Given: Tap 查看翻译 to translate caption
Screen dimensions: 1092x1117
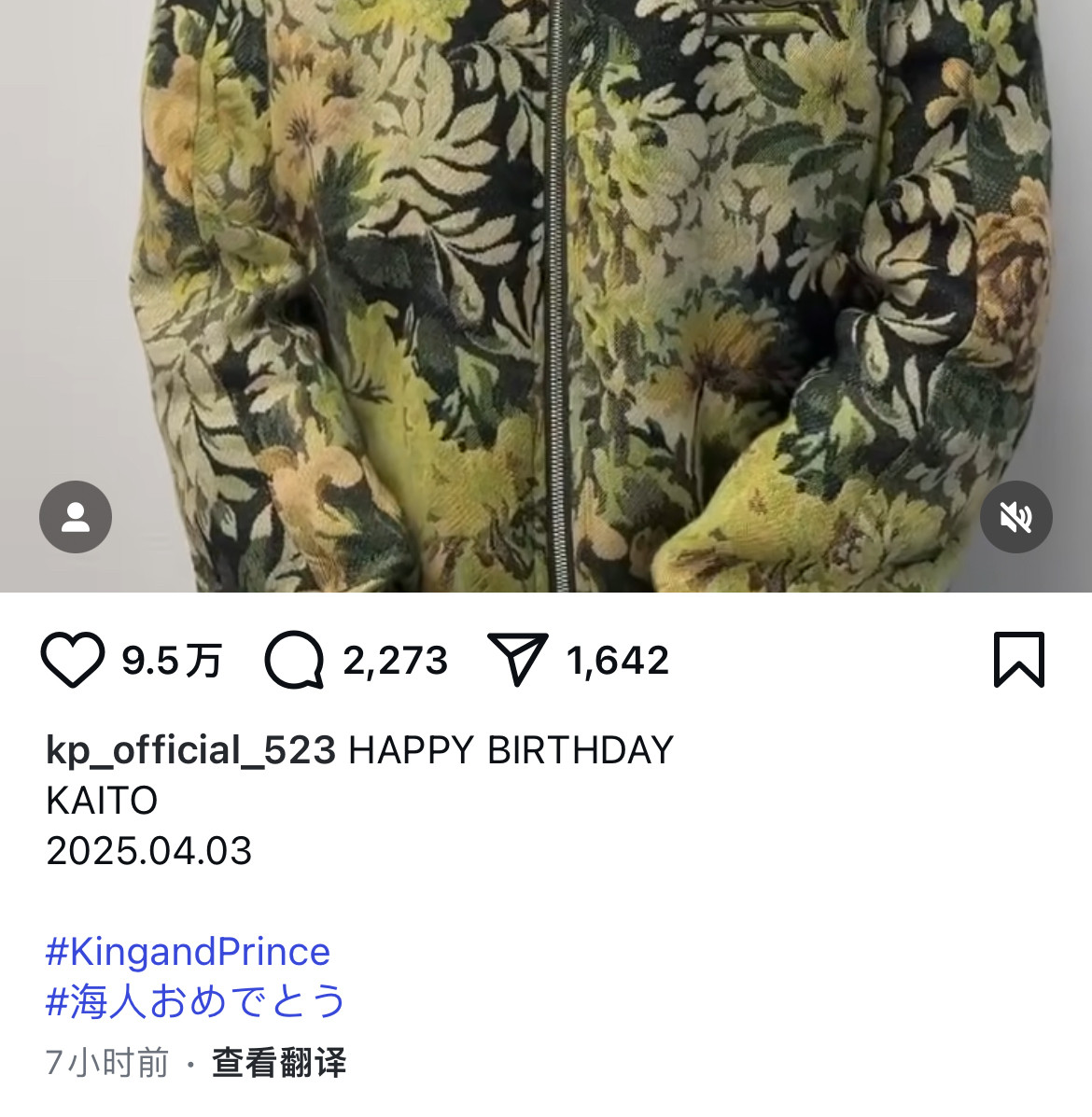Looking at the screenshot, I should (279, 1062).
